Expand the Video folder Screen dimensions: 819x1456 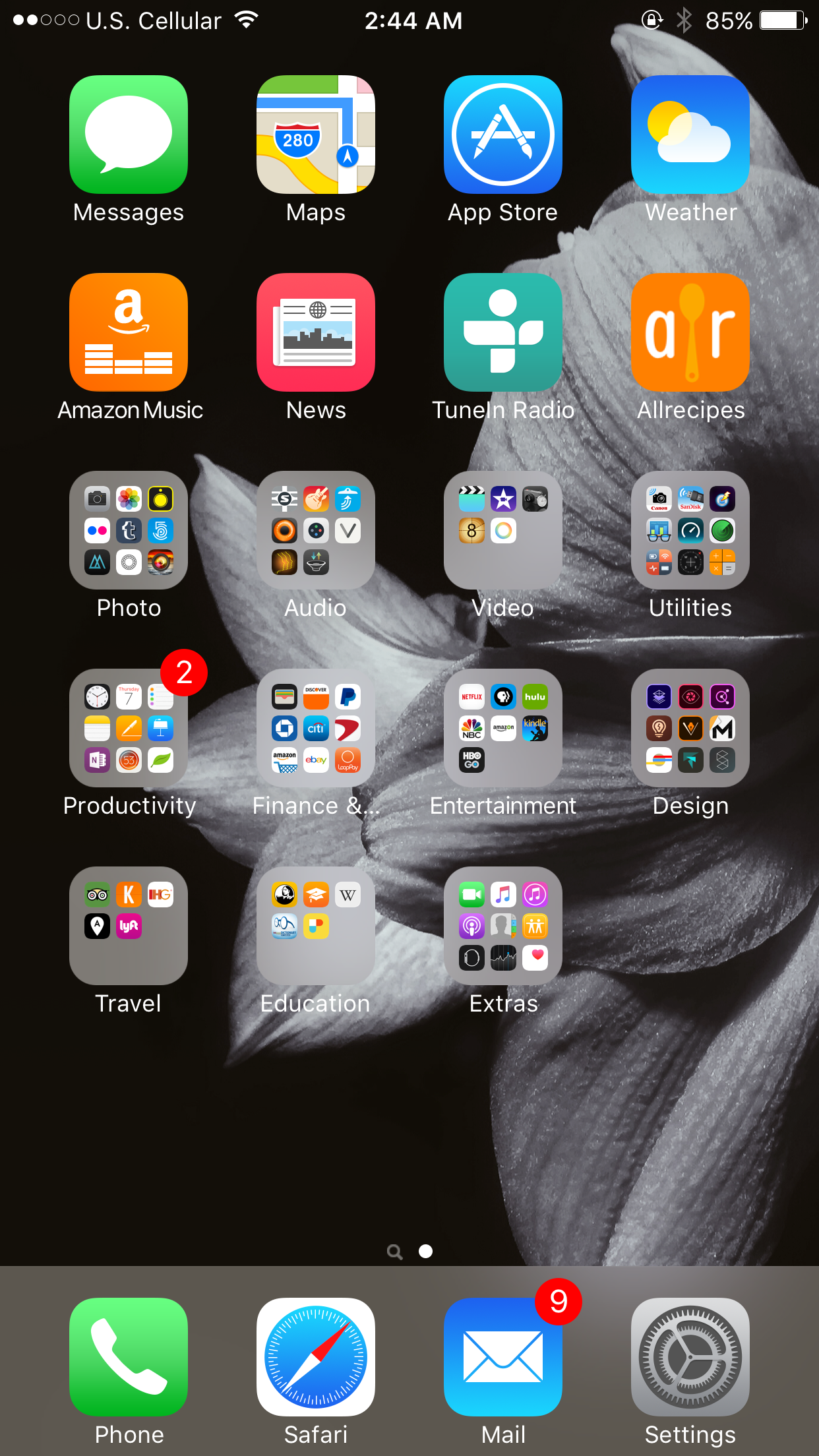(503, 530)
